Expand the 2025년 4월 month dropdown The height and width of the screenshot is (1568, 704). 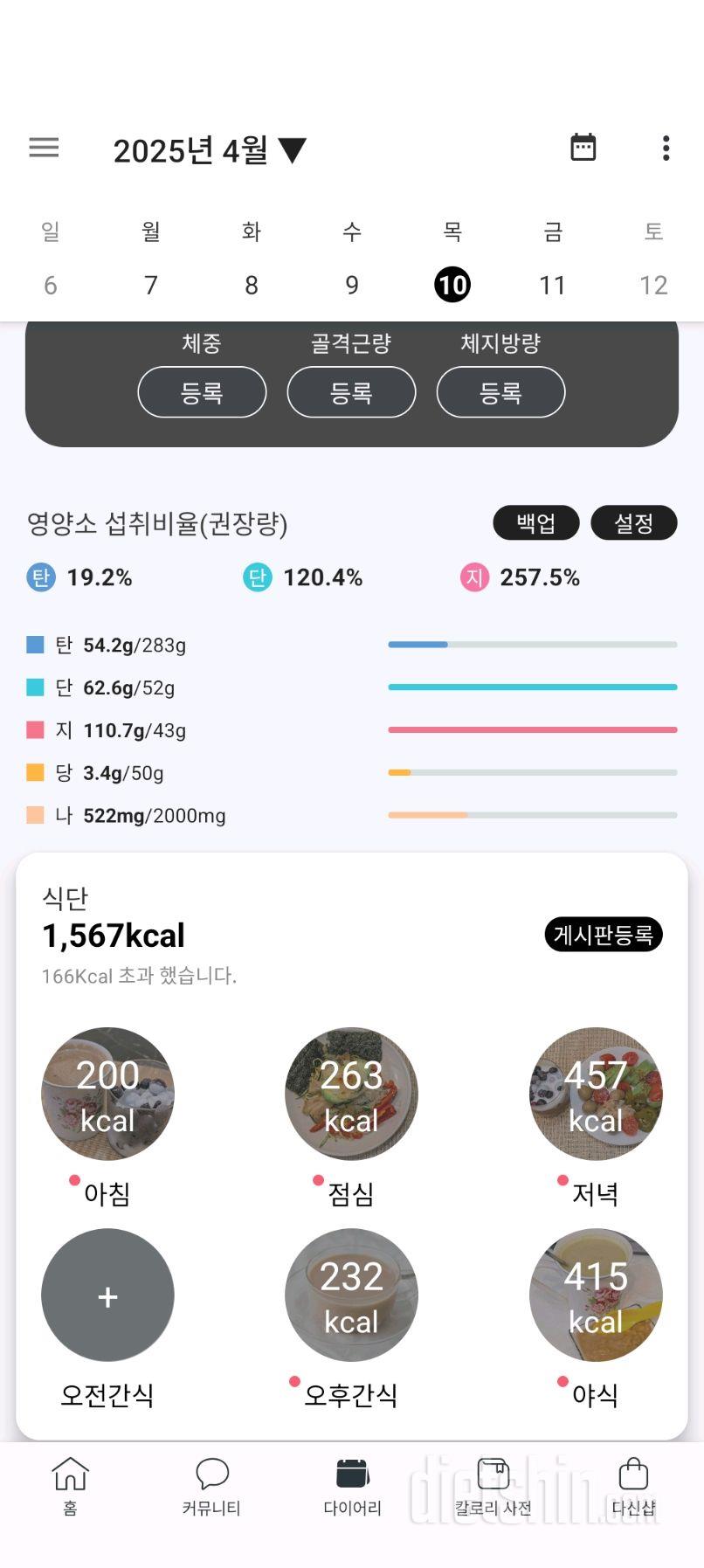[210, 150]
